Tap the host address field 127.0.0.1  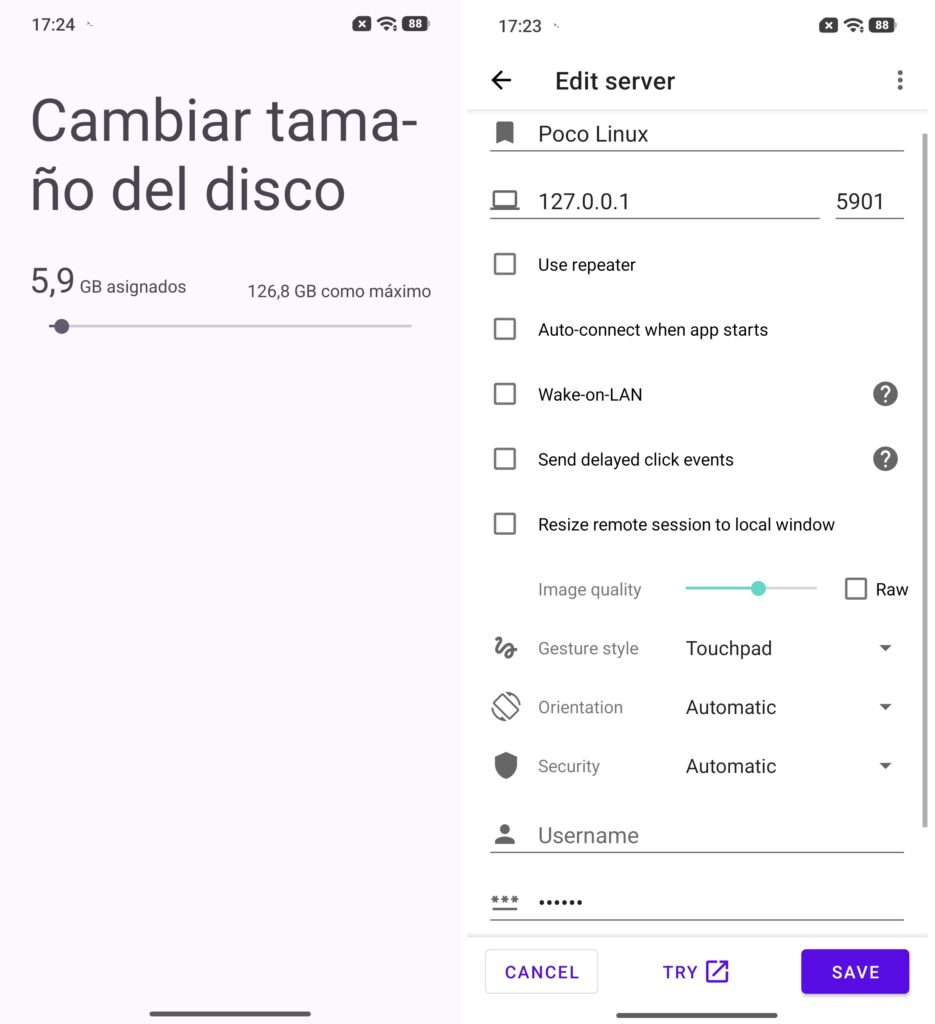[x=678, y=202]
